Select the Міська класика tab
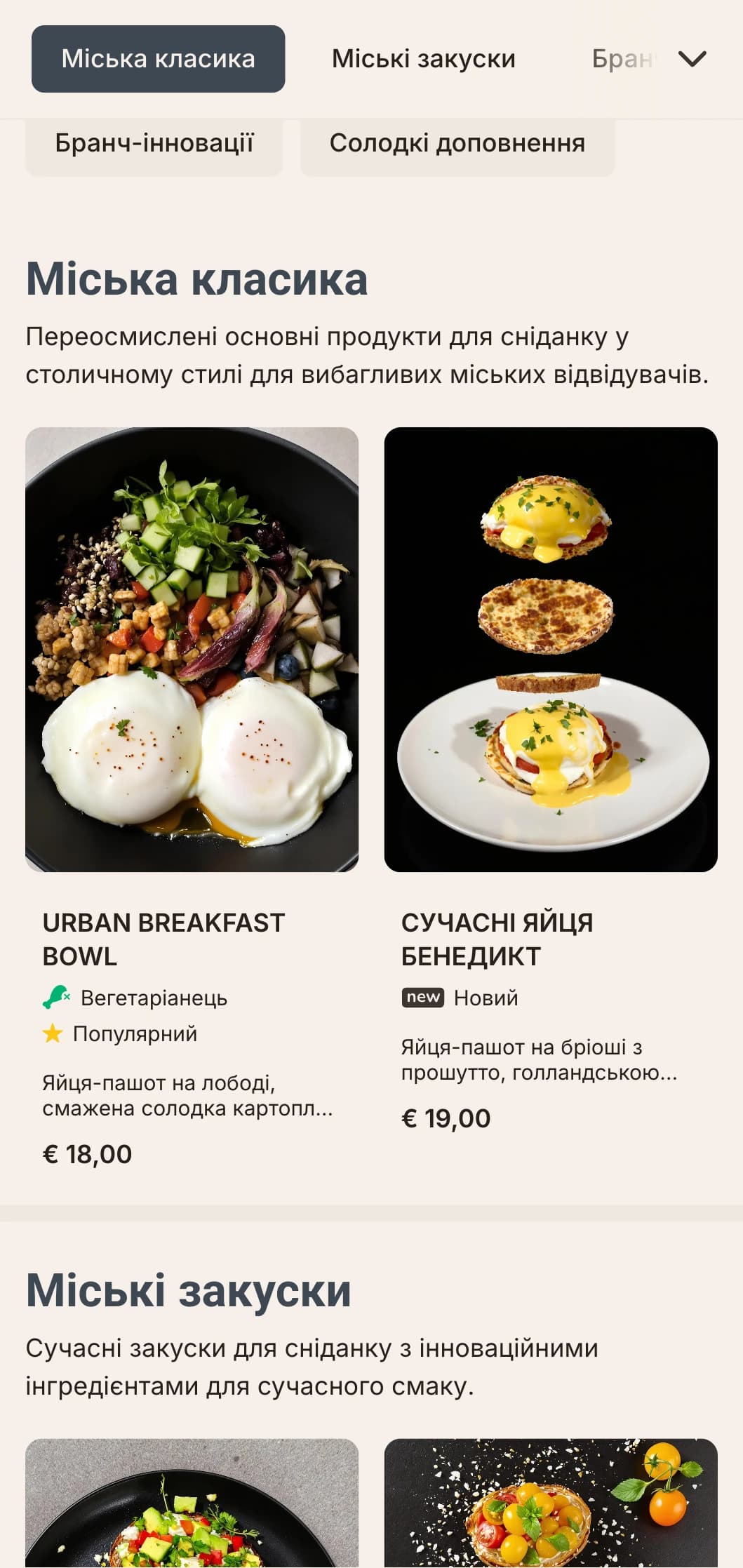Image resolution: width=743 pixels, height=1568 pixels. click(x=158, y=59)
